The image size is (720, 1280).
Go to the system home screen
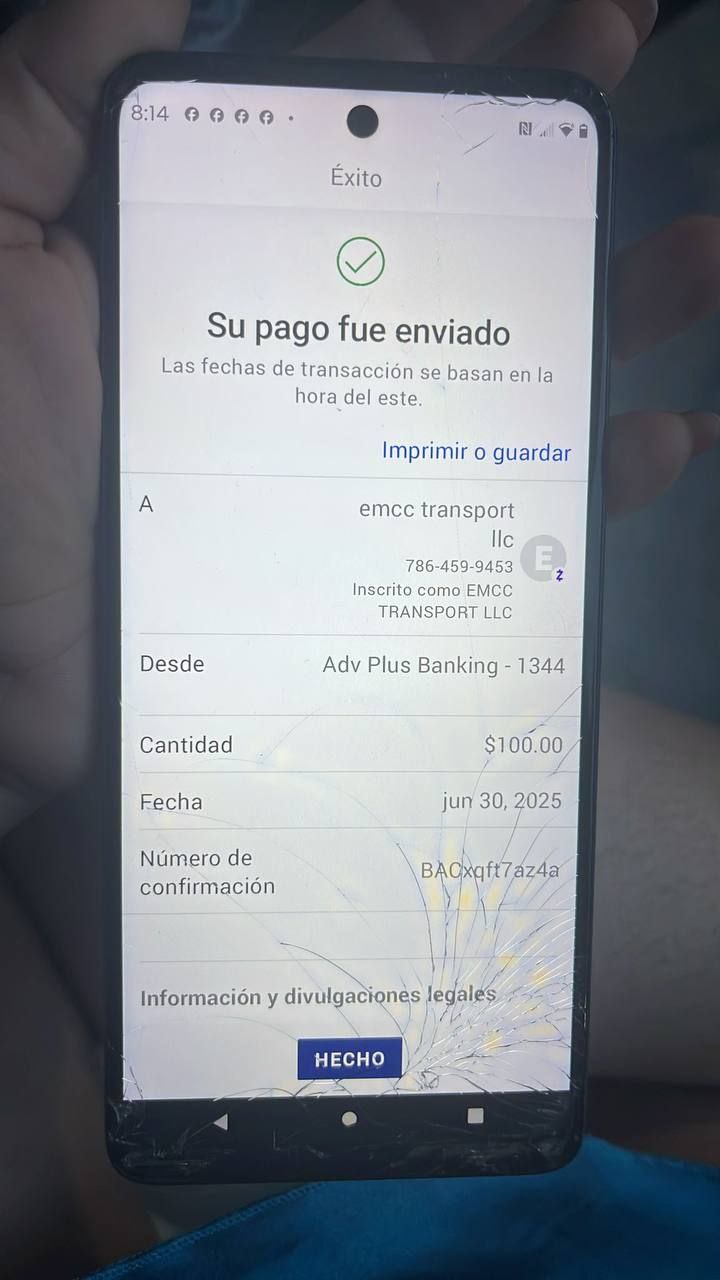click(349, 1119)
